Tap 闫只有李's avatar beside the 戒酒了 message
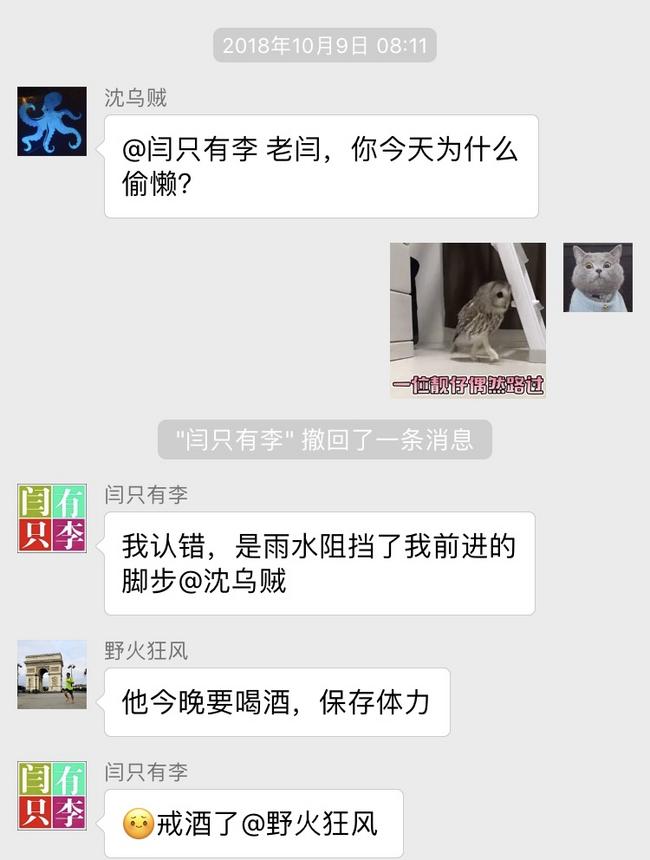The width and height of the screenshot is (650, 860). coord(52,795)
